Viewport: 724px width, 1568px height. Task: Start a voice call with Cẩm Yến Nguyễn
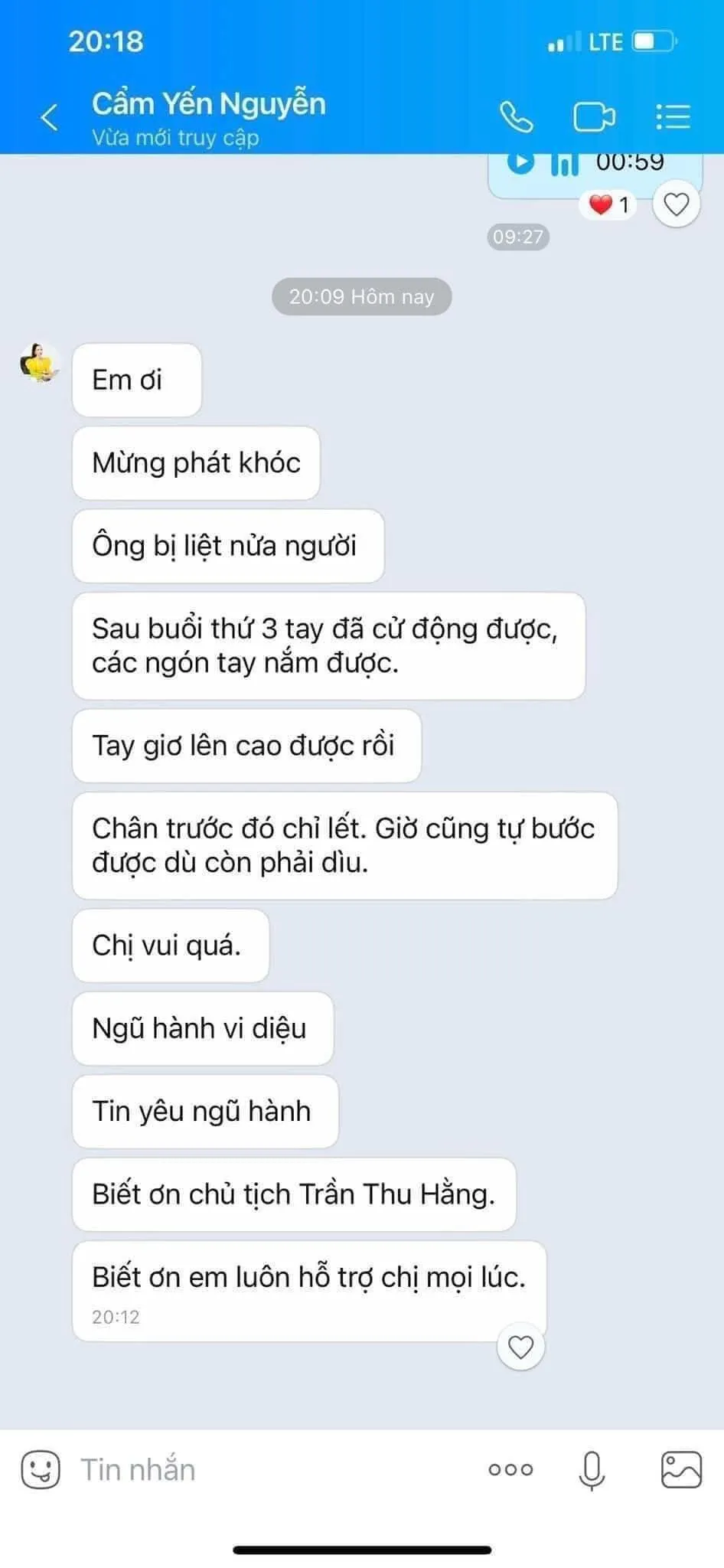(x=517, y=117)
